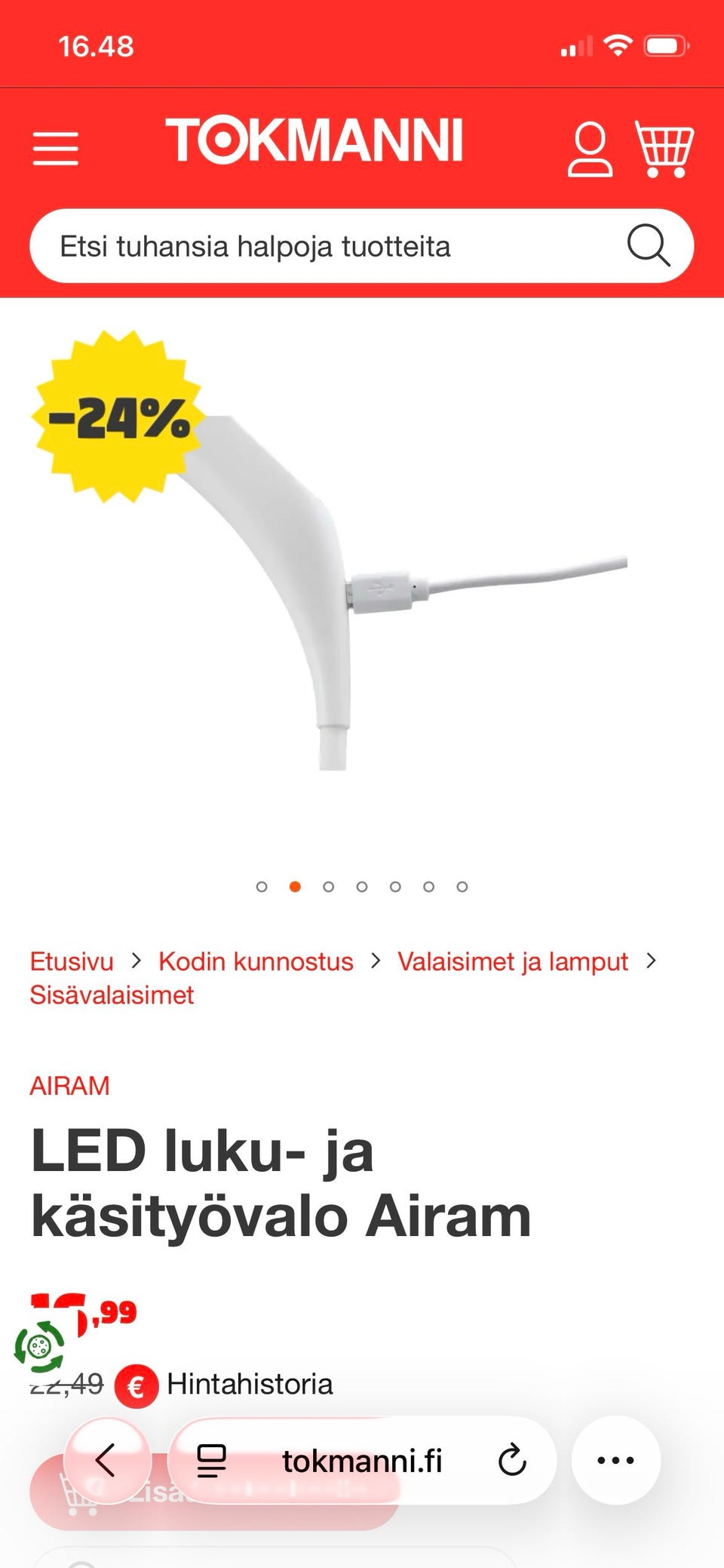Open the Valaisimet ja lamput breadcrumb
The width and height of the screenshot is (724, 1568).
pyautogui.click(x=514, y=961)
